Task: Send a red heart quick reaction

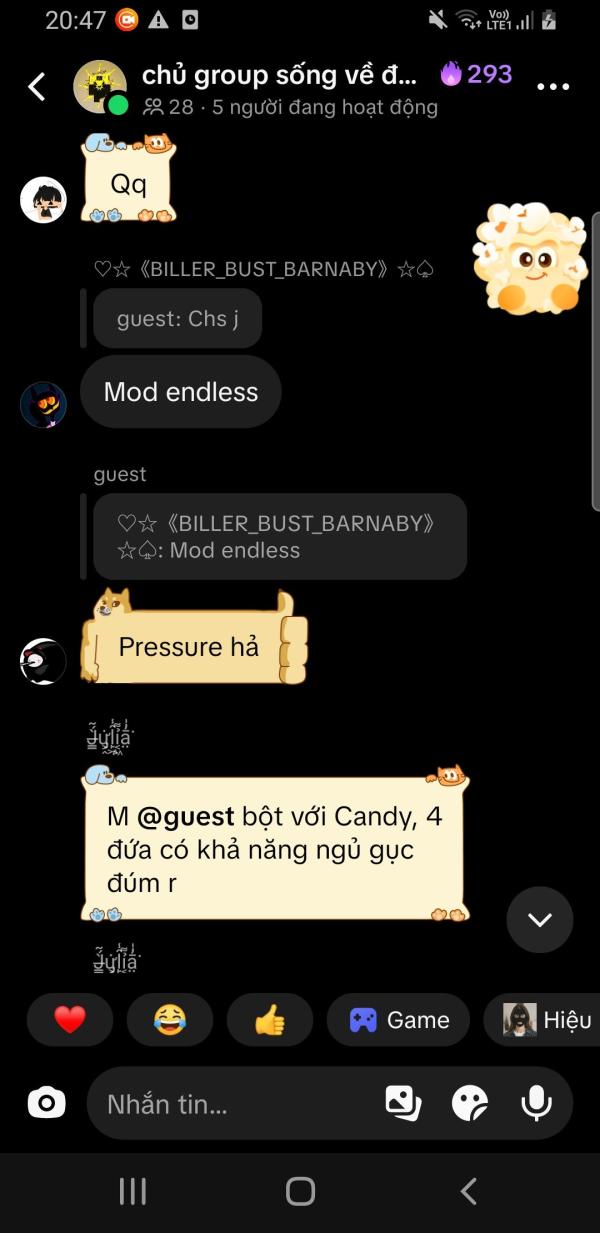Action: (70, 1020)
